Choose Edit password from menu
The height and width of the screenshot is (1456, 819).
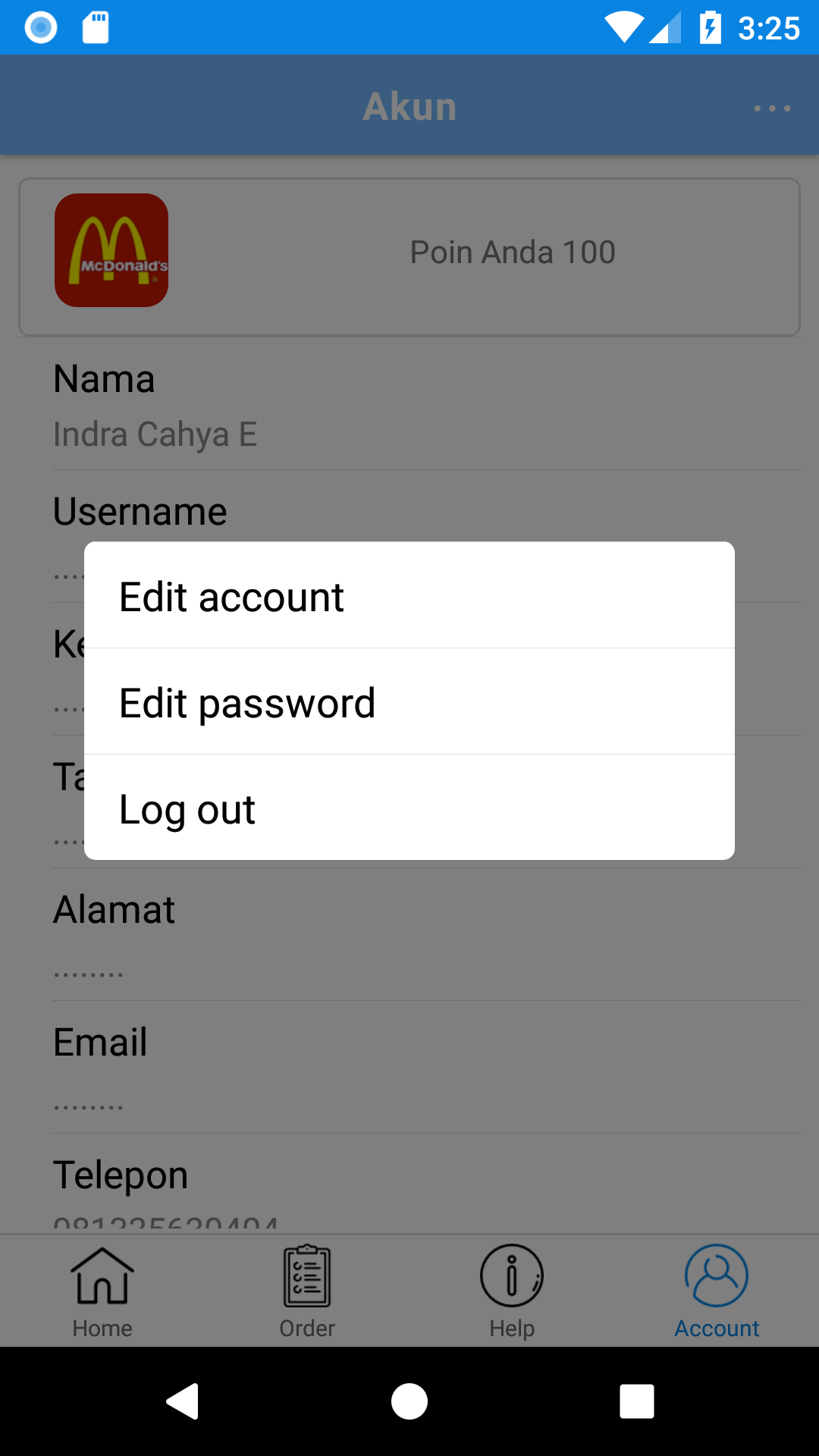point(409,702)
